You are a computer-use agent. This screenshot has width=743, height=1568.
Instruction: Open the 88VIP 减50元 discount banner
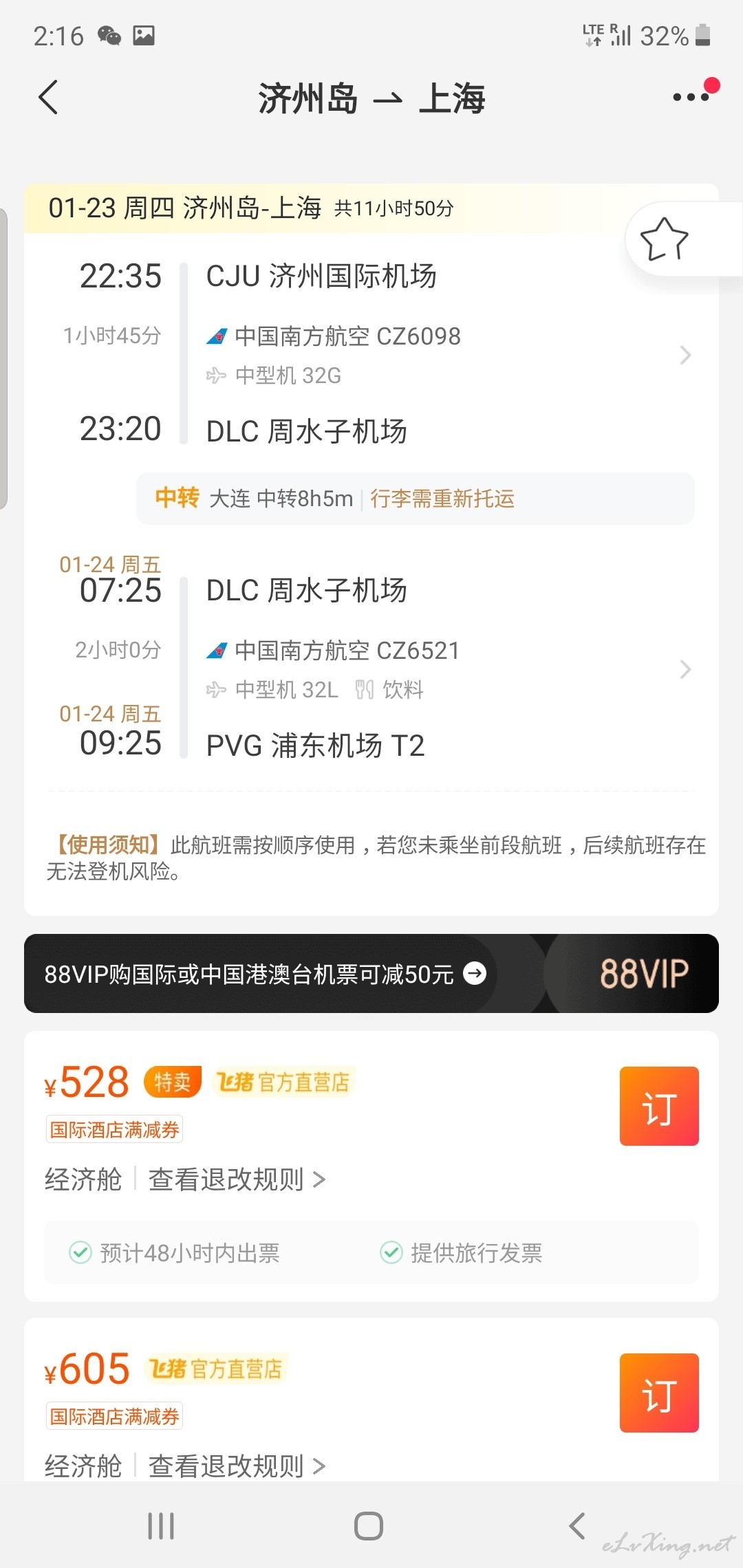point(371,973)
